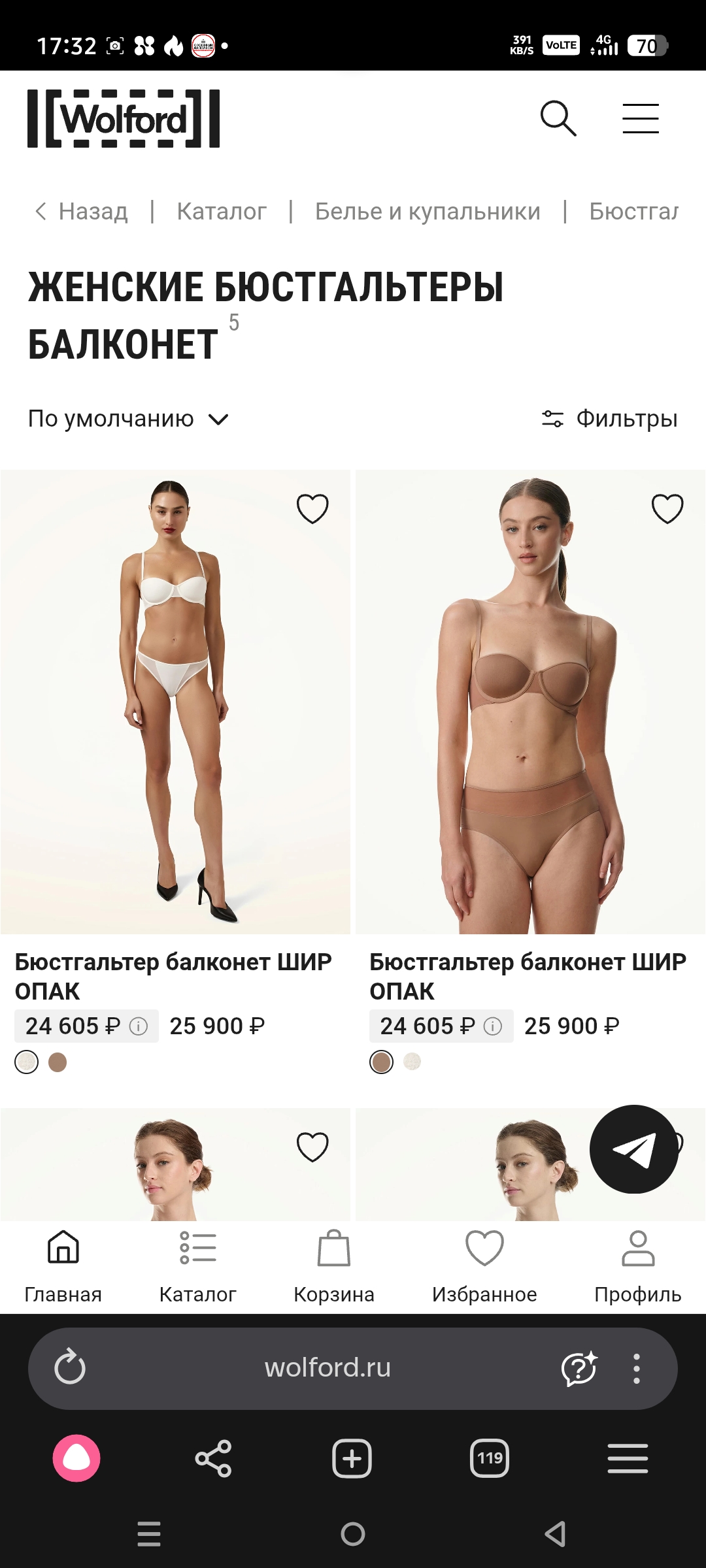Switch to the Корзина tab
Image resolution: width=706 pixels, height=1568 pixels.
333,1266
